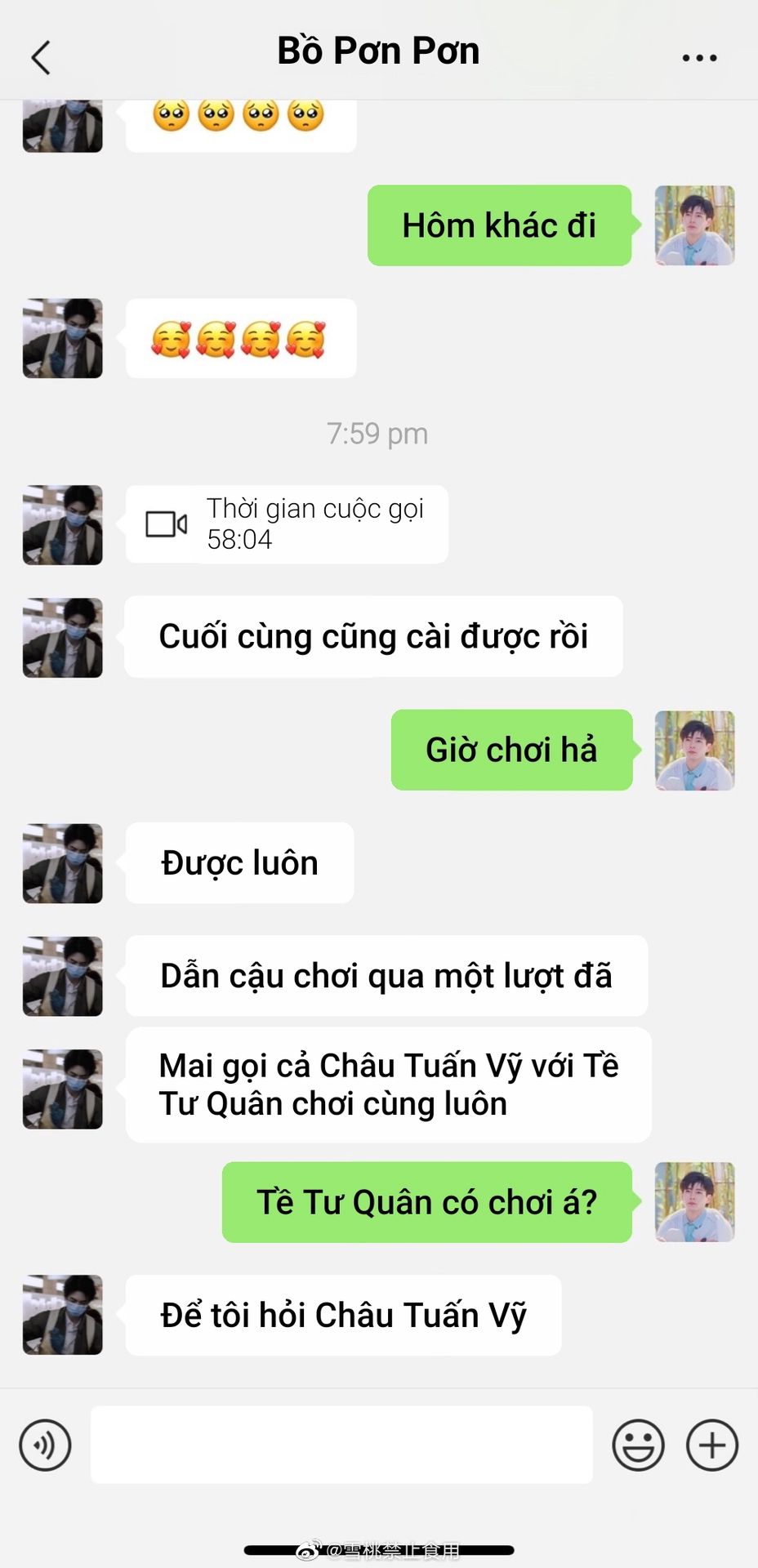Image resolution: width=758 pixels, height=1568 pixels.
Task: Open the emoji sticker panel
Action: (638, 1445)
